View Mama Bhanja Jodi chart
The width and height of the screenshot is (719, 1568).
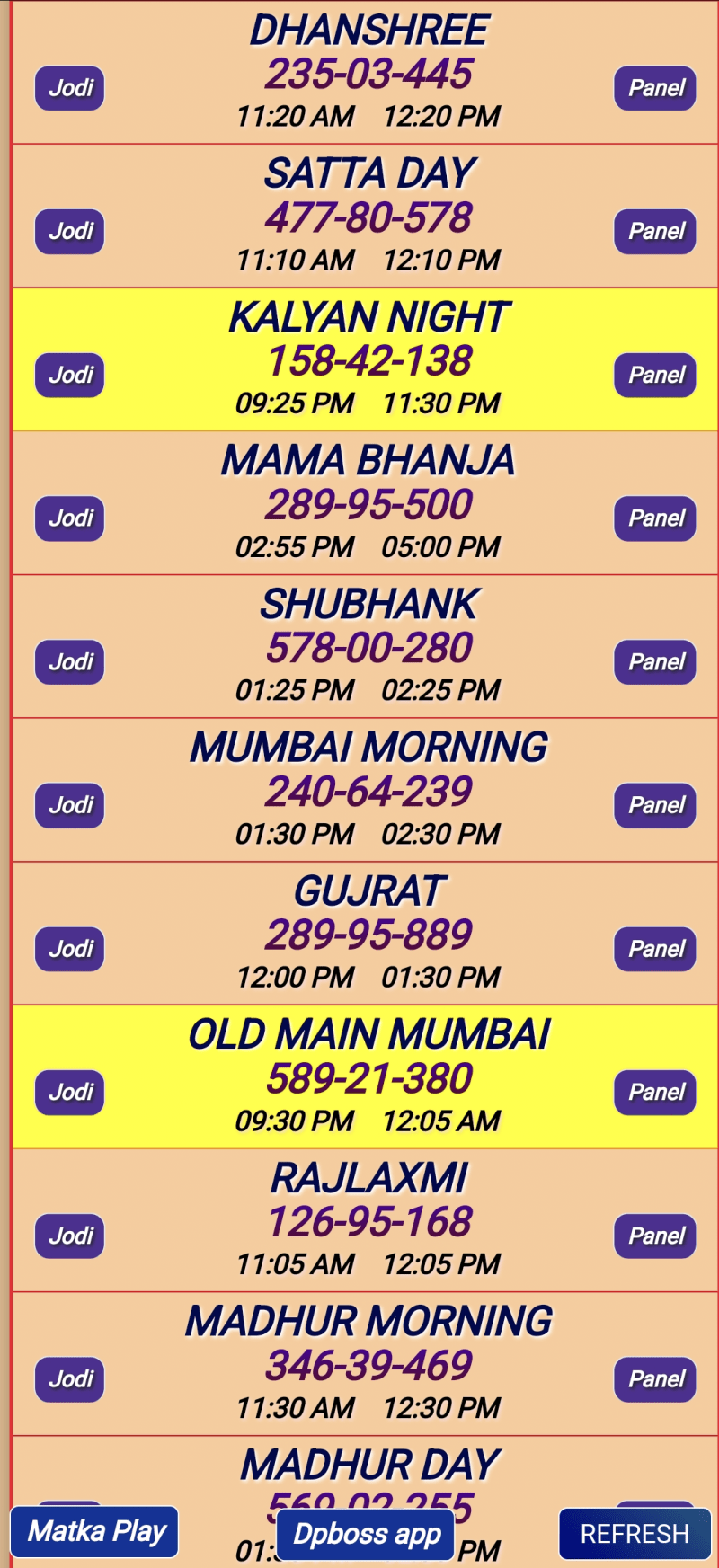70,518
